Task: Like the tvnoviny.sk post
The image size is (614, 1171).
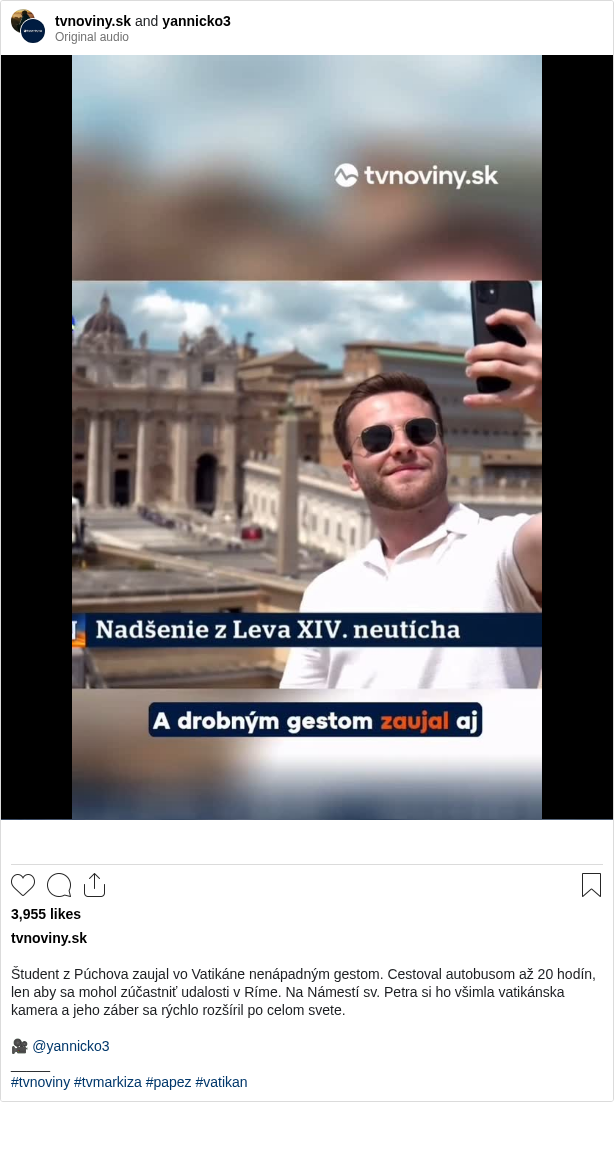Action: (x=23, y=885)
